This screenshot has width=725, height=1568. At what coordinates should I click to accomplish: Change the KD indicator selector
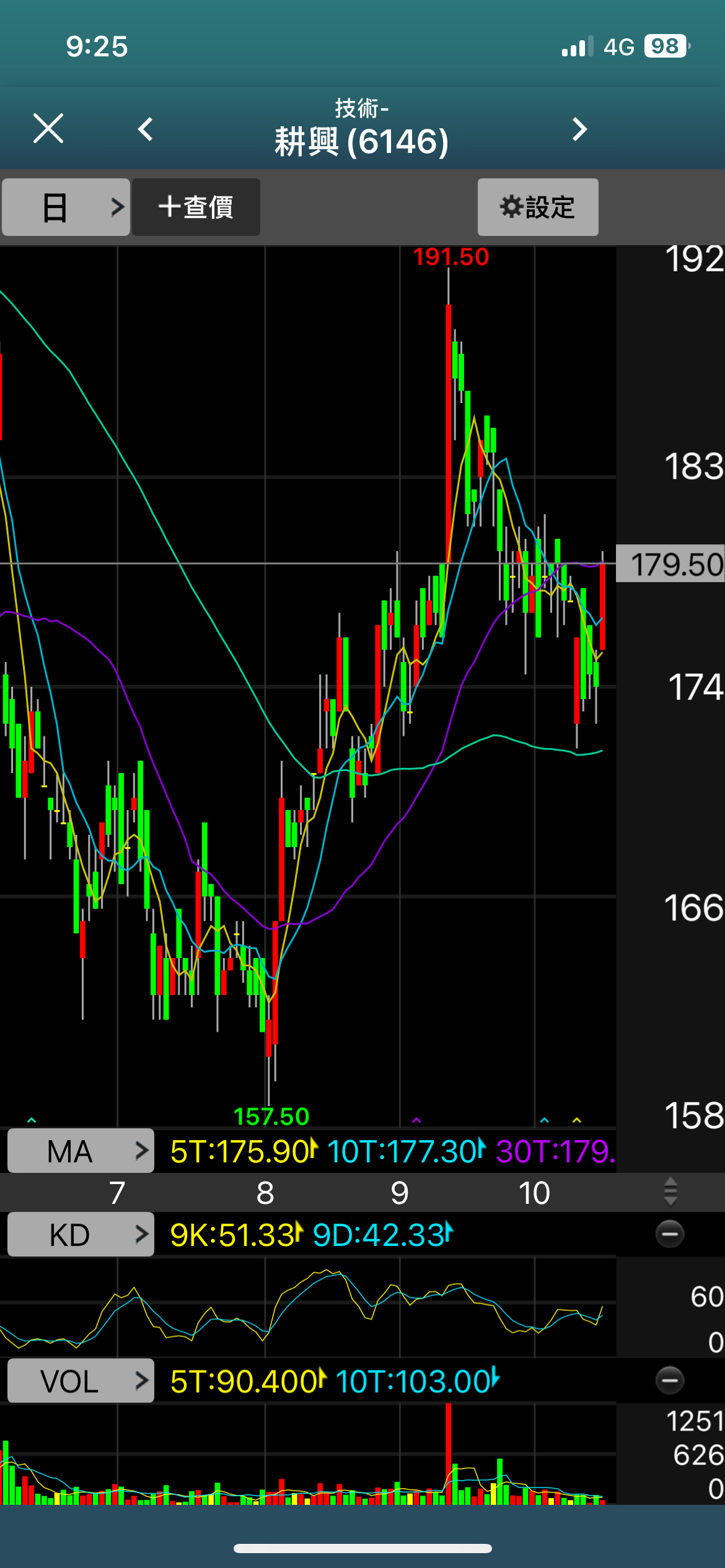point(81,1234)
